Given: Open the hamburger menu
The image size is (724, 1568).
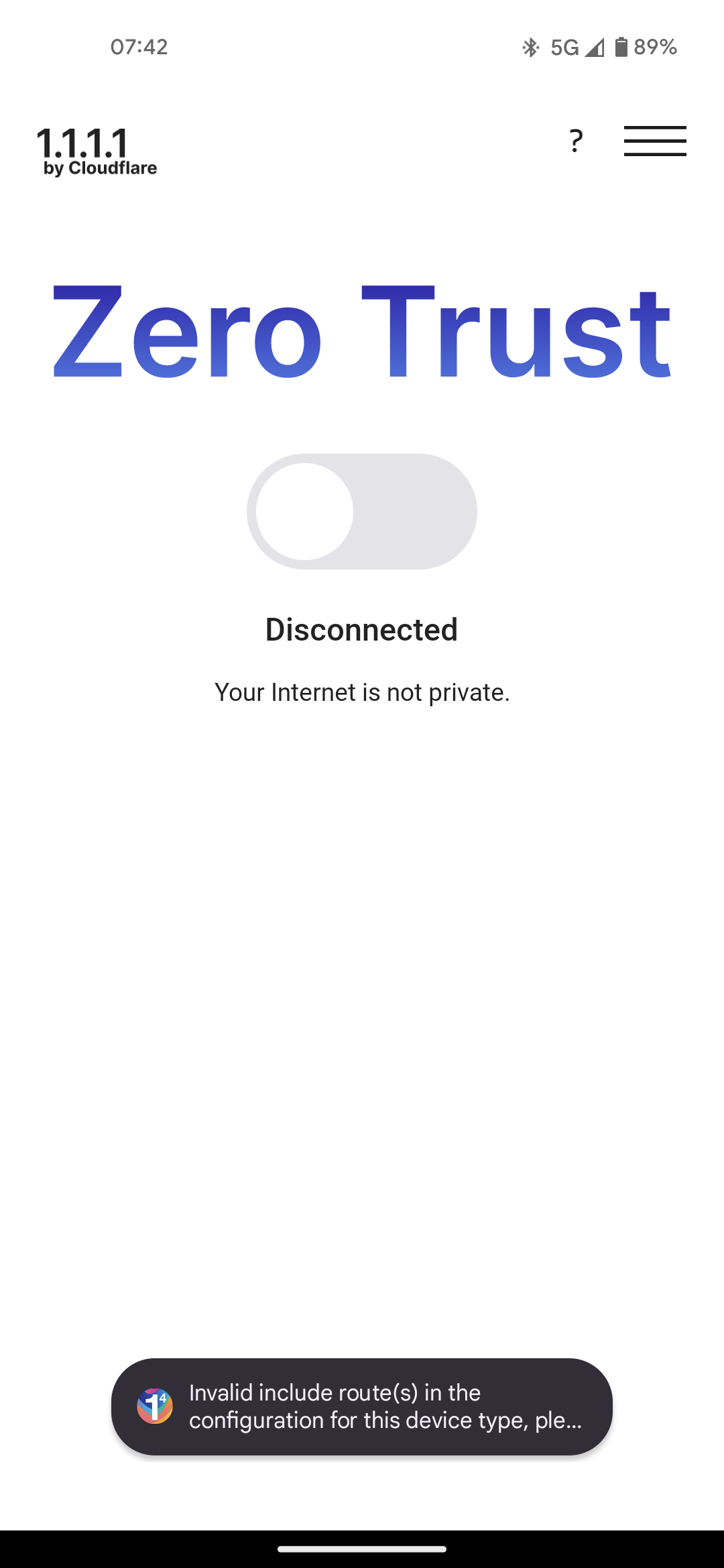Looking at the screenshot, I should 654,141.
